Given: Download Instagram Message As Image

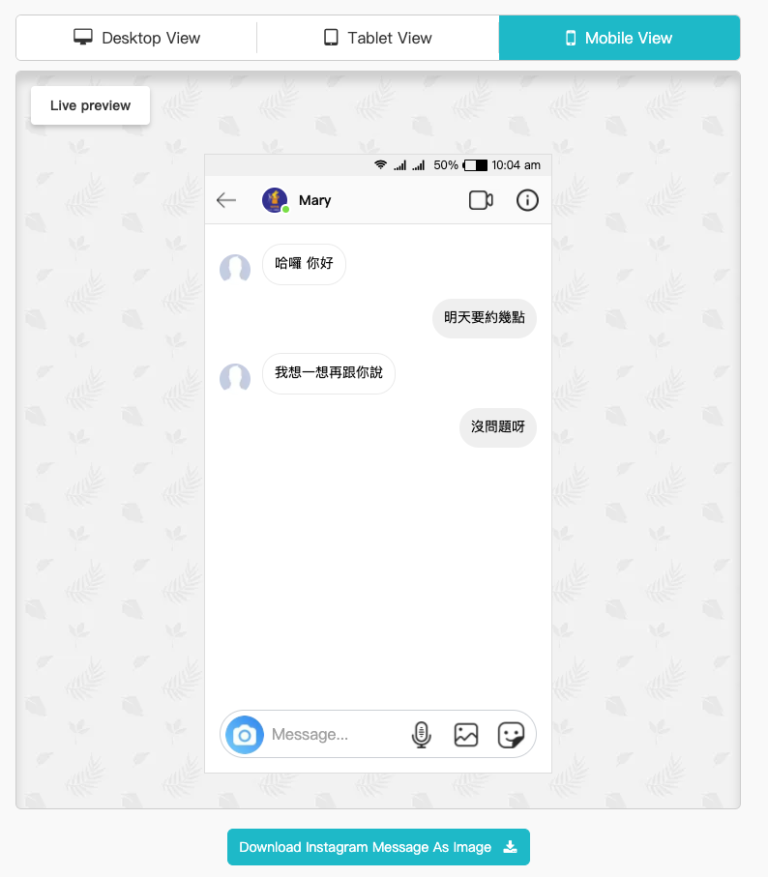Looking at the screenshot, I should tap(378, 847).
